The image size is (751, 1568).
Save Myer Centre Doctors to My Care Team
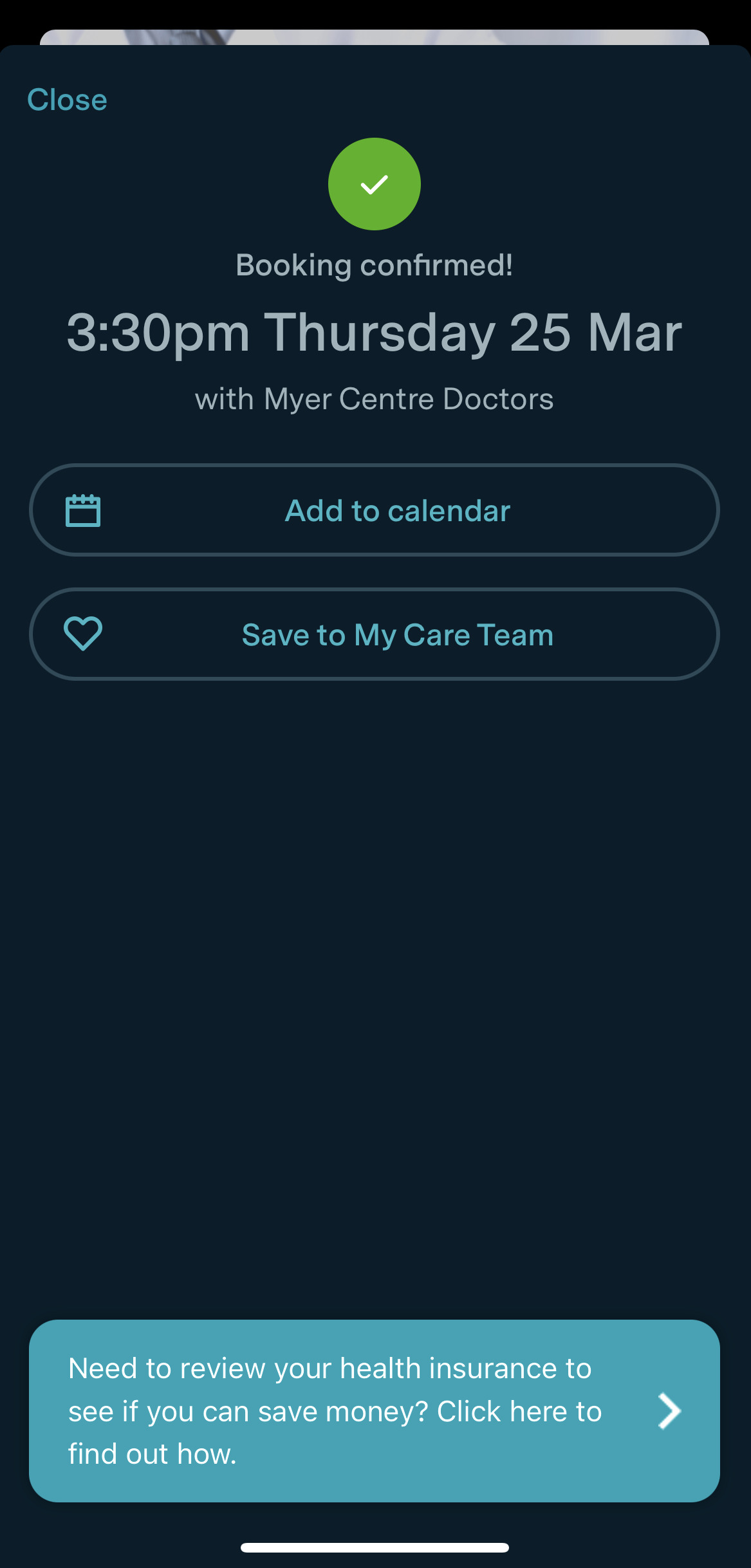click(x=374, y=634)
